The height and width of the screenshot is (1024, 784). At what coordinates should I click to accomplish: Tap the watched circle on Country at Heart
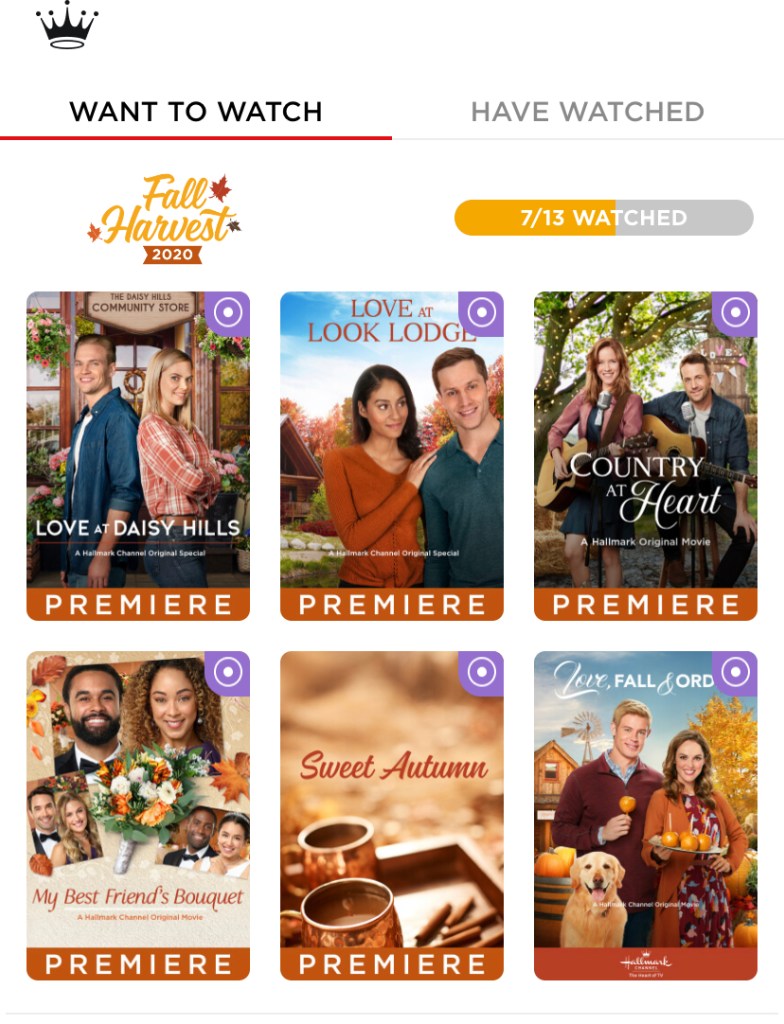pyautogui.click(x=736, y=312)
